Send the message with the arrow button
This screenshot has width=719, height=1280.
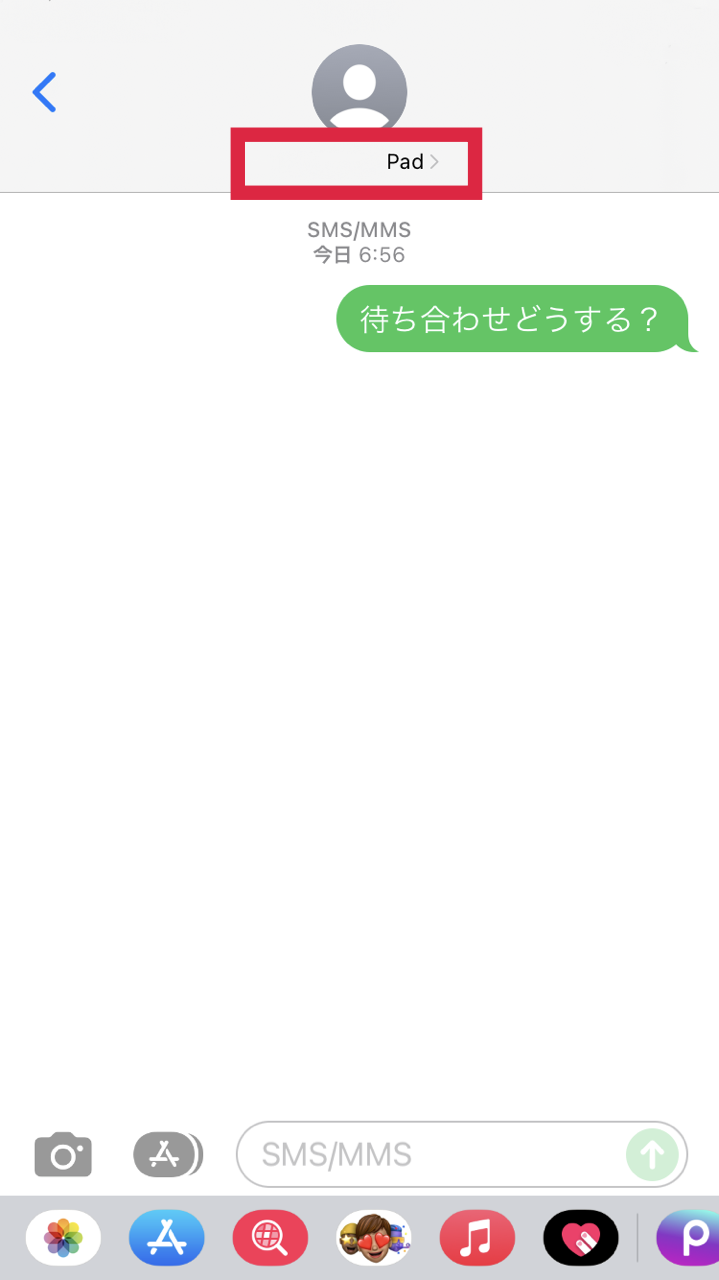coord(652,1155)
